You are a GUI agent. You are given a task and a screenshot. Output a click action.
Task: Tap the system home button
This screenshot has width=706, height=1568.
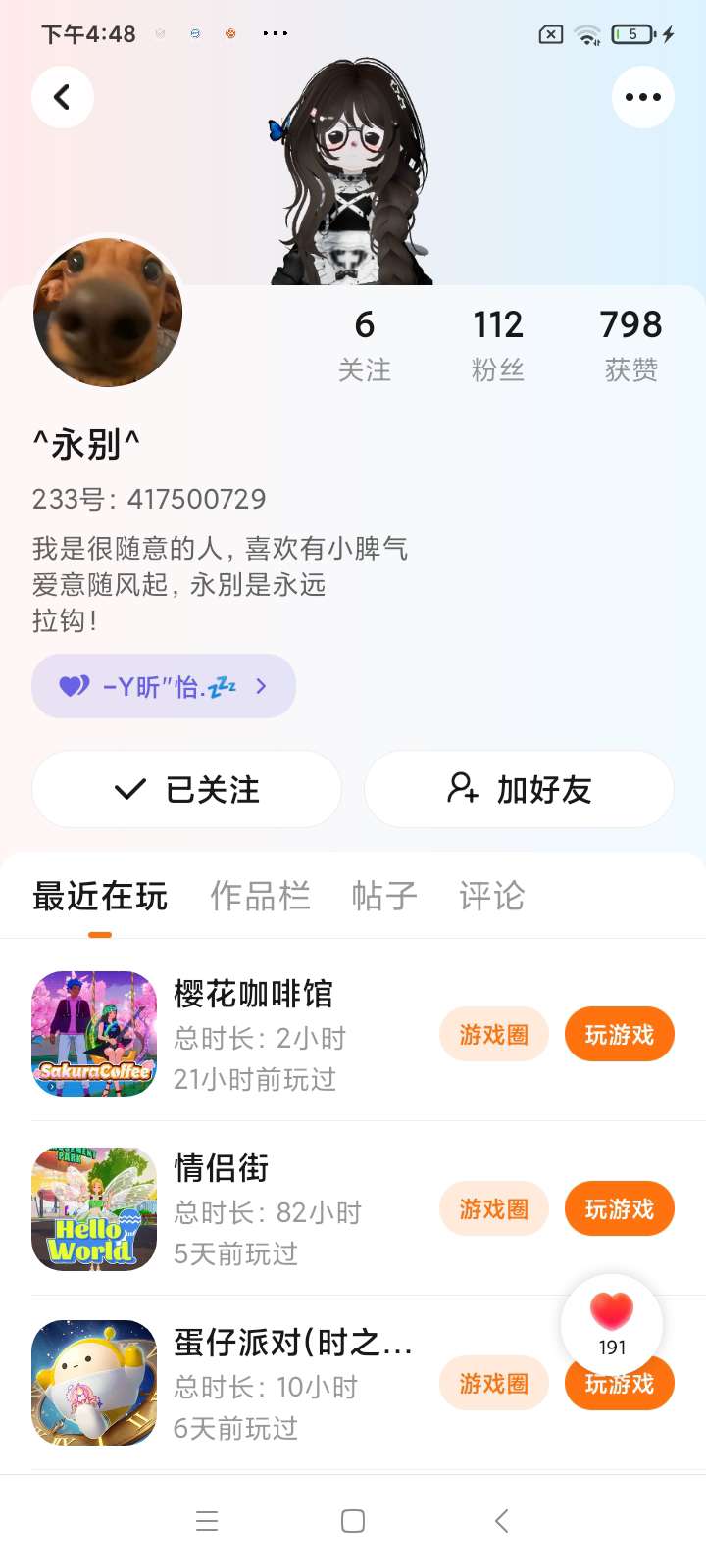coord(353,1521)
